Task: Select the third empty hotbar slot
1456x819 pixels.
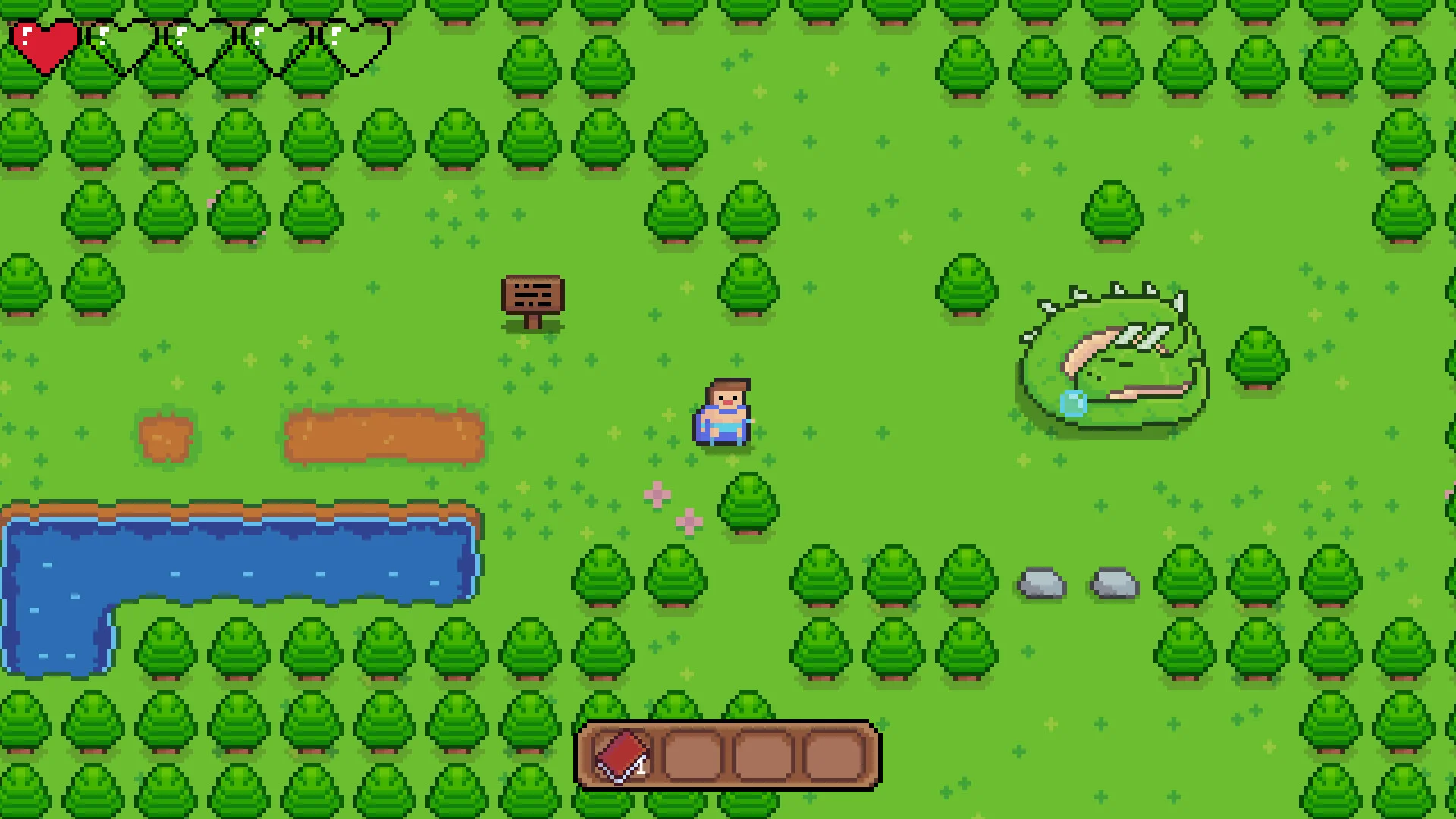Action: (x=763, y=755)
